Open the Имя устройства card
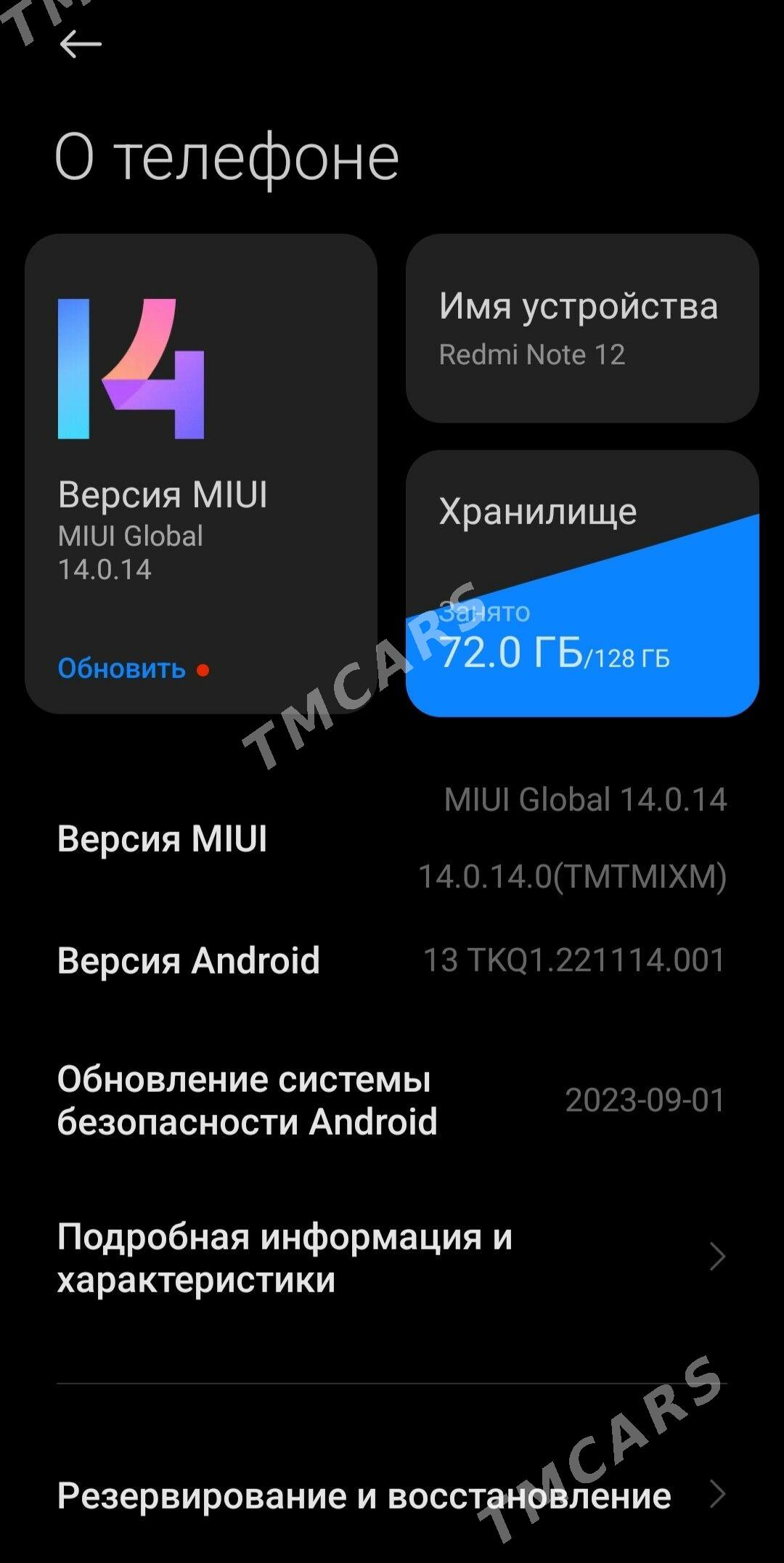Viewport: 784px width, 1563px height. coord(582,328)
